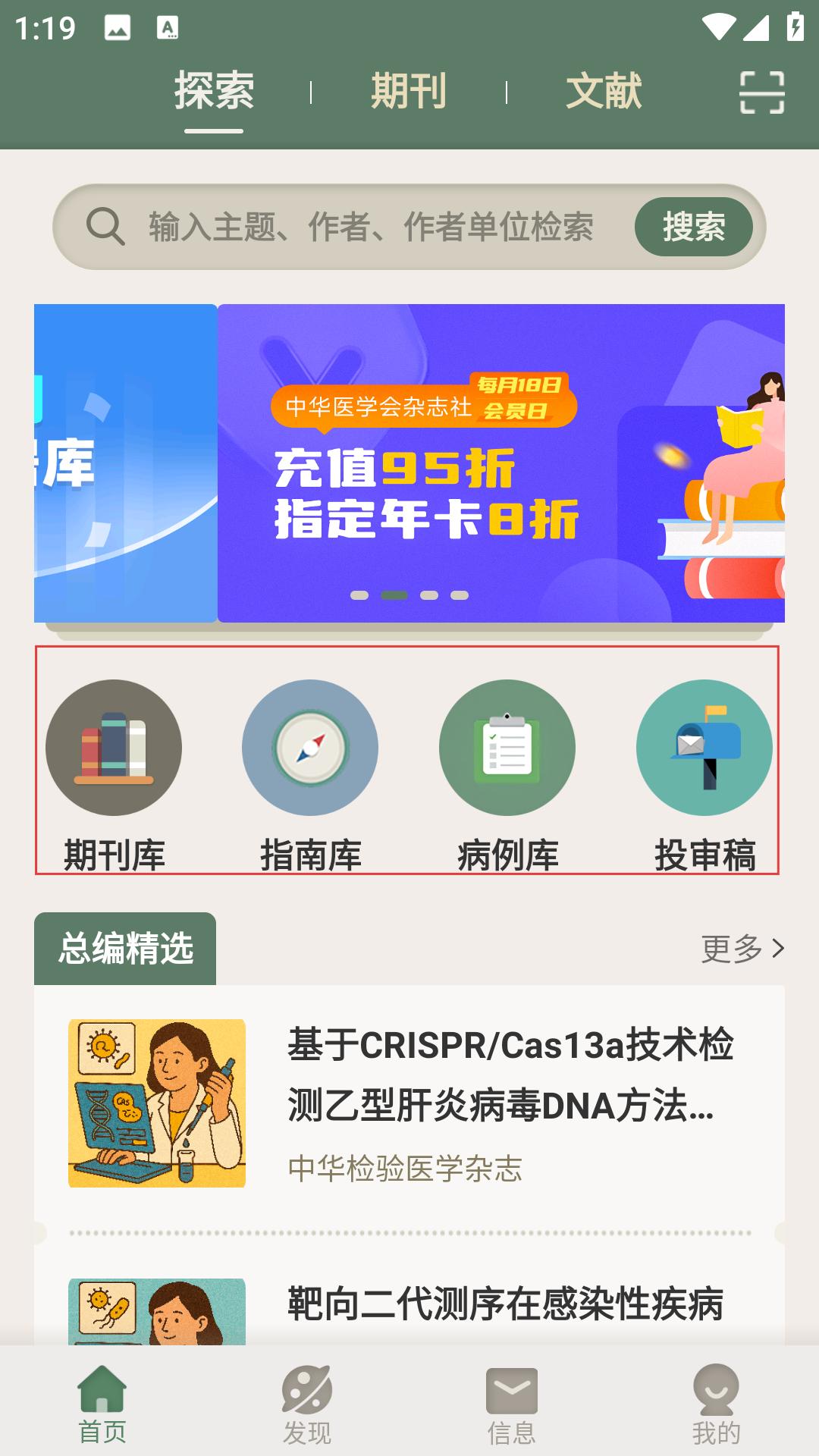Image resolution: width=819 pixels, height=1456 pixels.
Task: Tap 更多 next to 总编精选
Action: click(742, 948)
